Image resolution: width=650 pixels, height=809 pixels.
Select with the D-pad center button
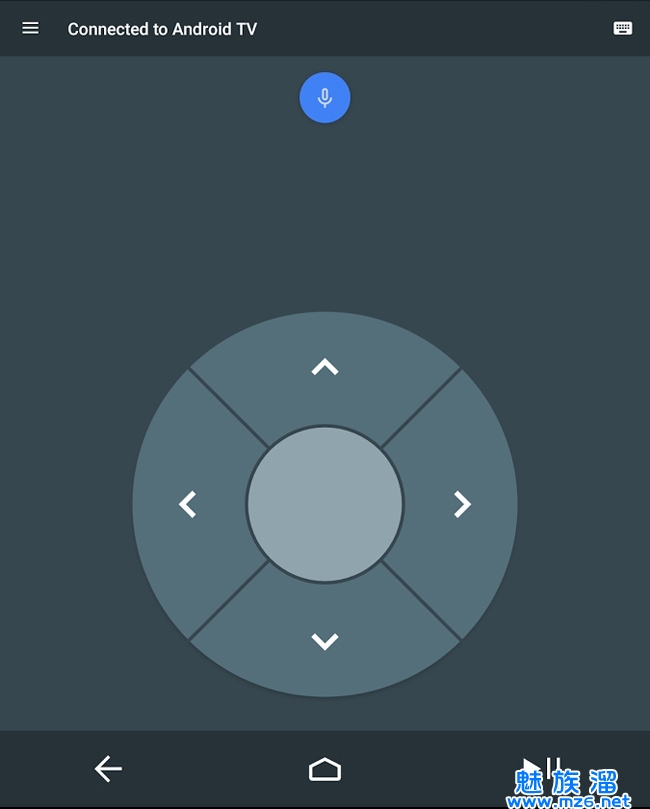[325, 504]
